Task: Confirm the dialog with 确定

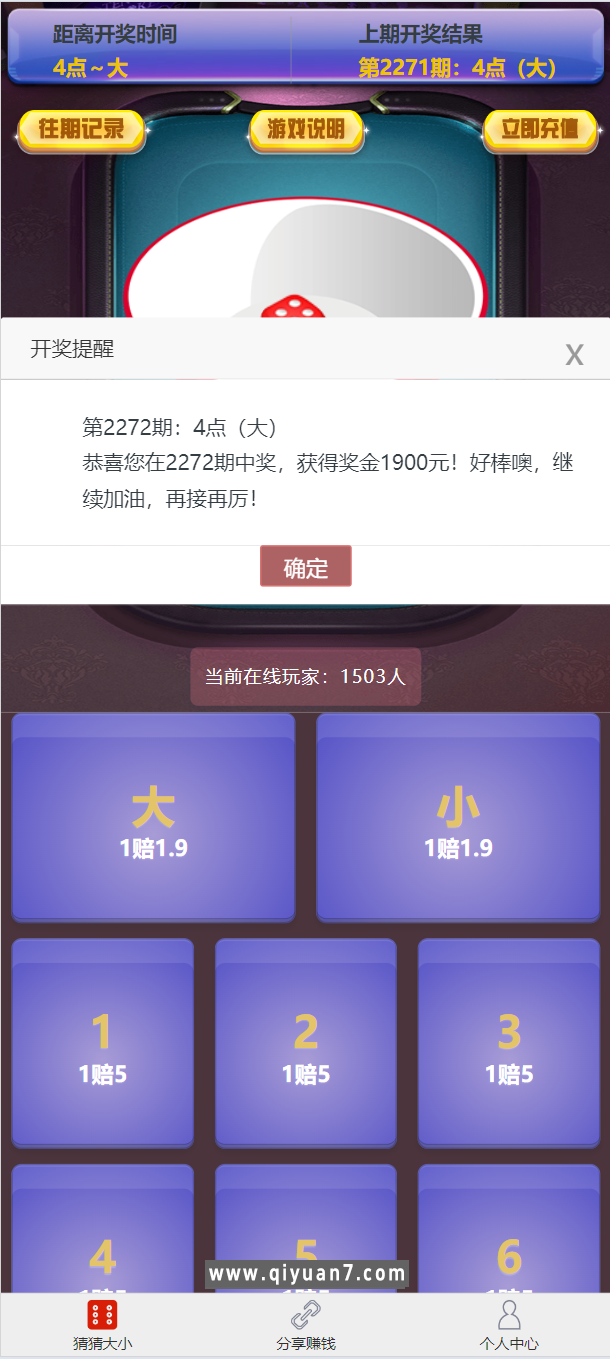Action: coord(306,567)
